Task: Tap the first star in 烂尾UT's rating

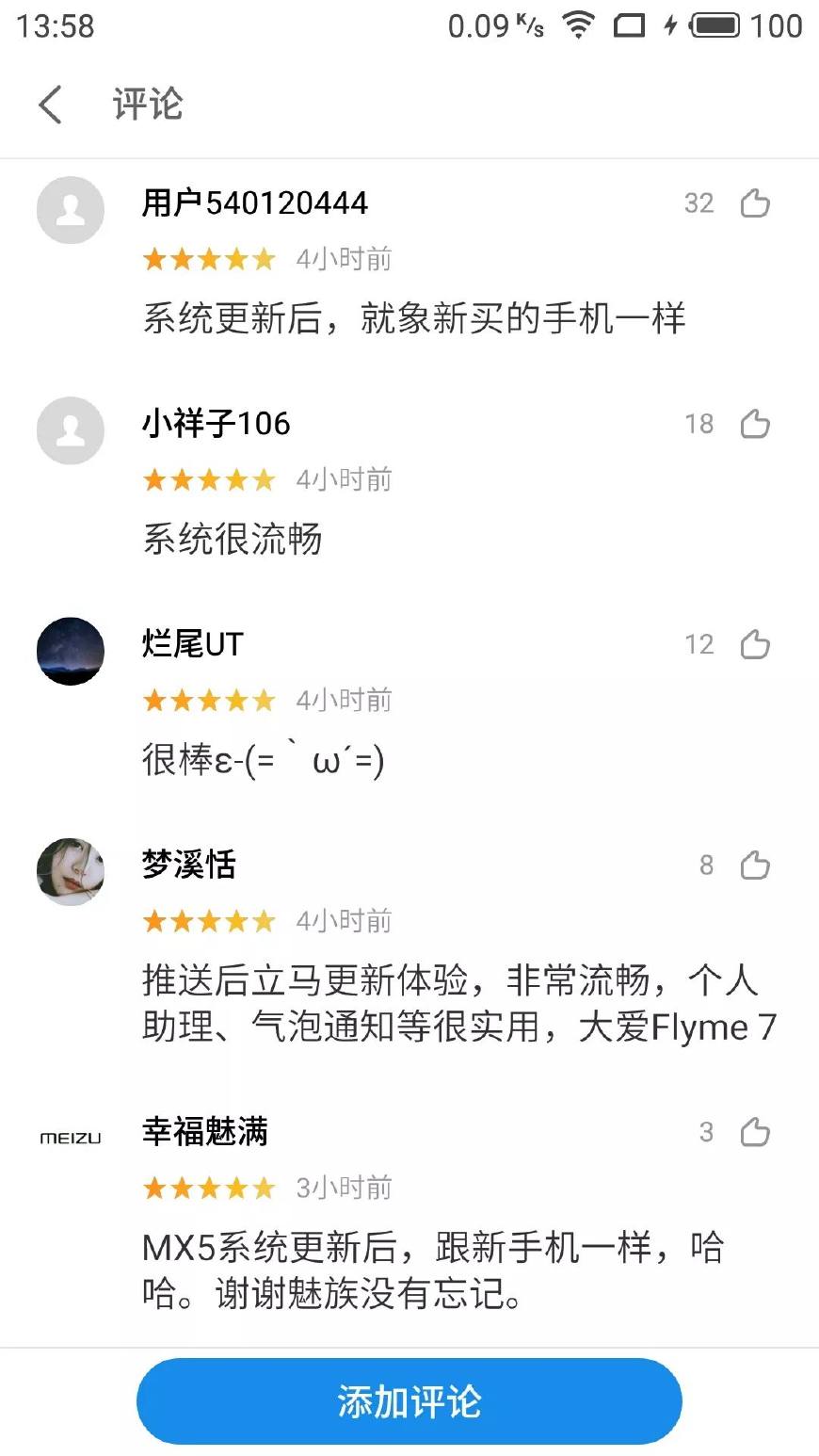Action: (x=155, y=700)
